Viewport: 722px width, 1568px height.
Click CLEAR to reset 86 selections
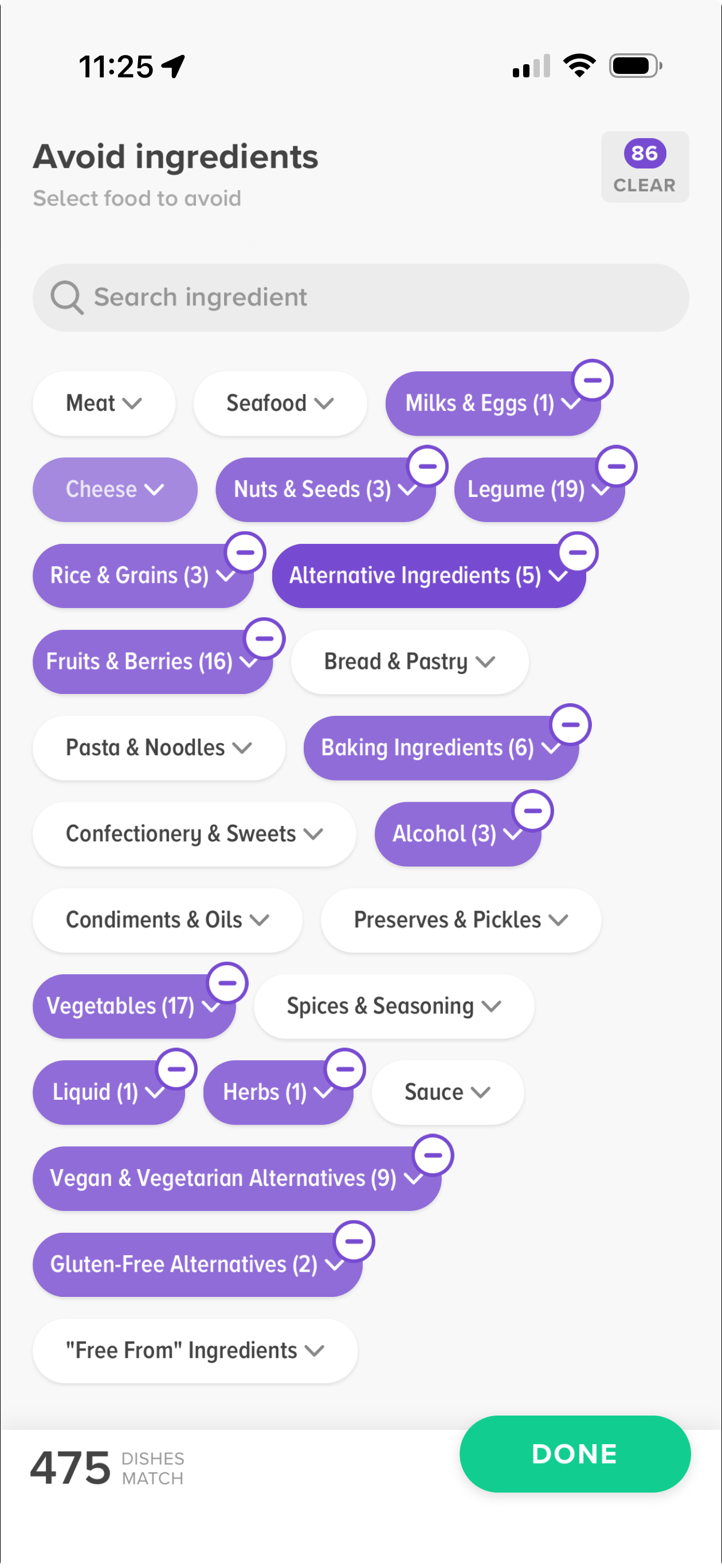click(645, 167)
